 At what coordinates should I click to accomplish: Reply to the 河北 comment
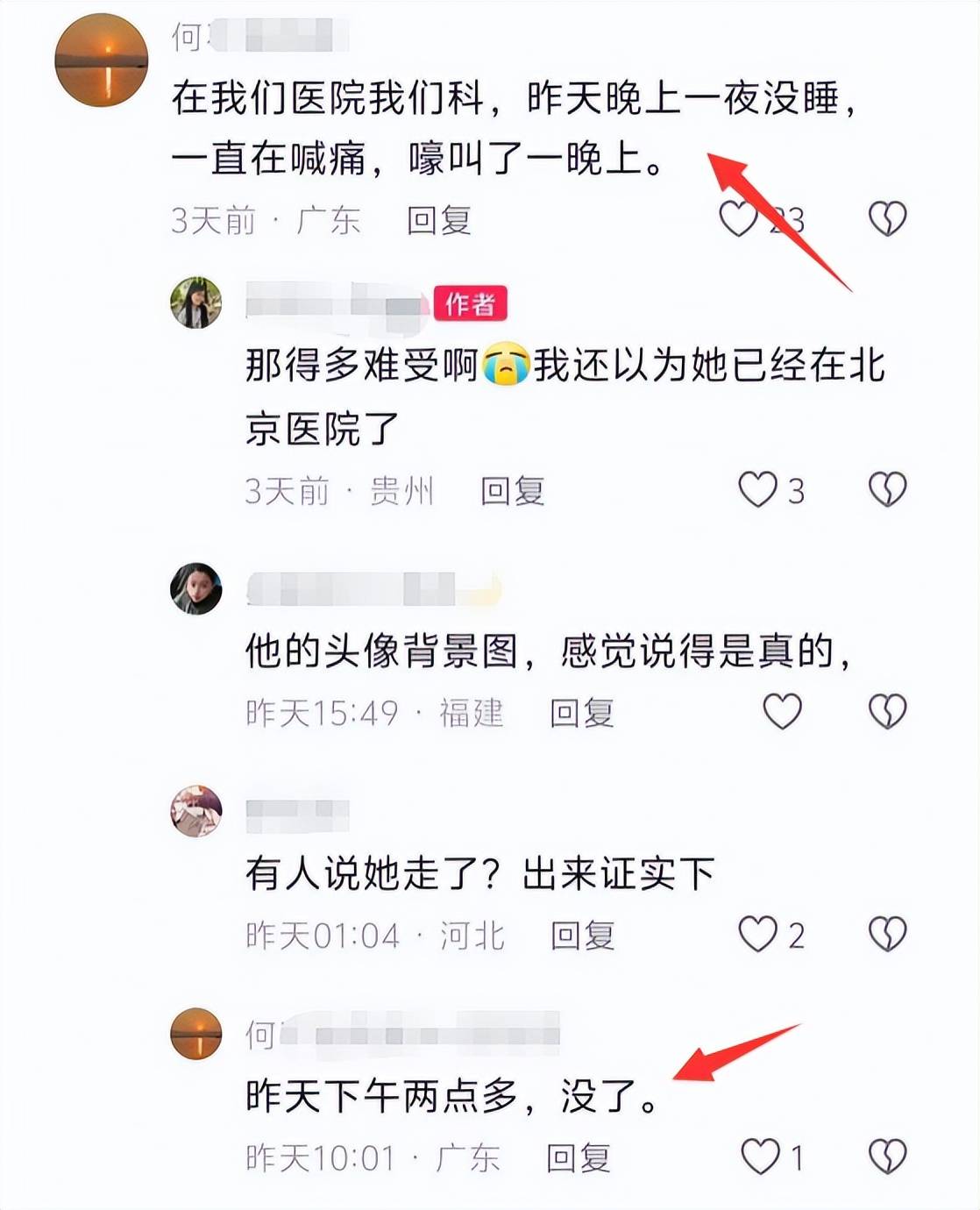(582, 936)
